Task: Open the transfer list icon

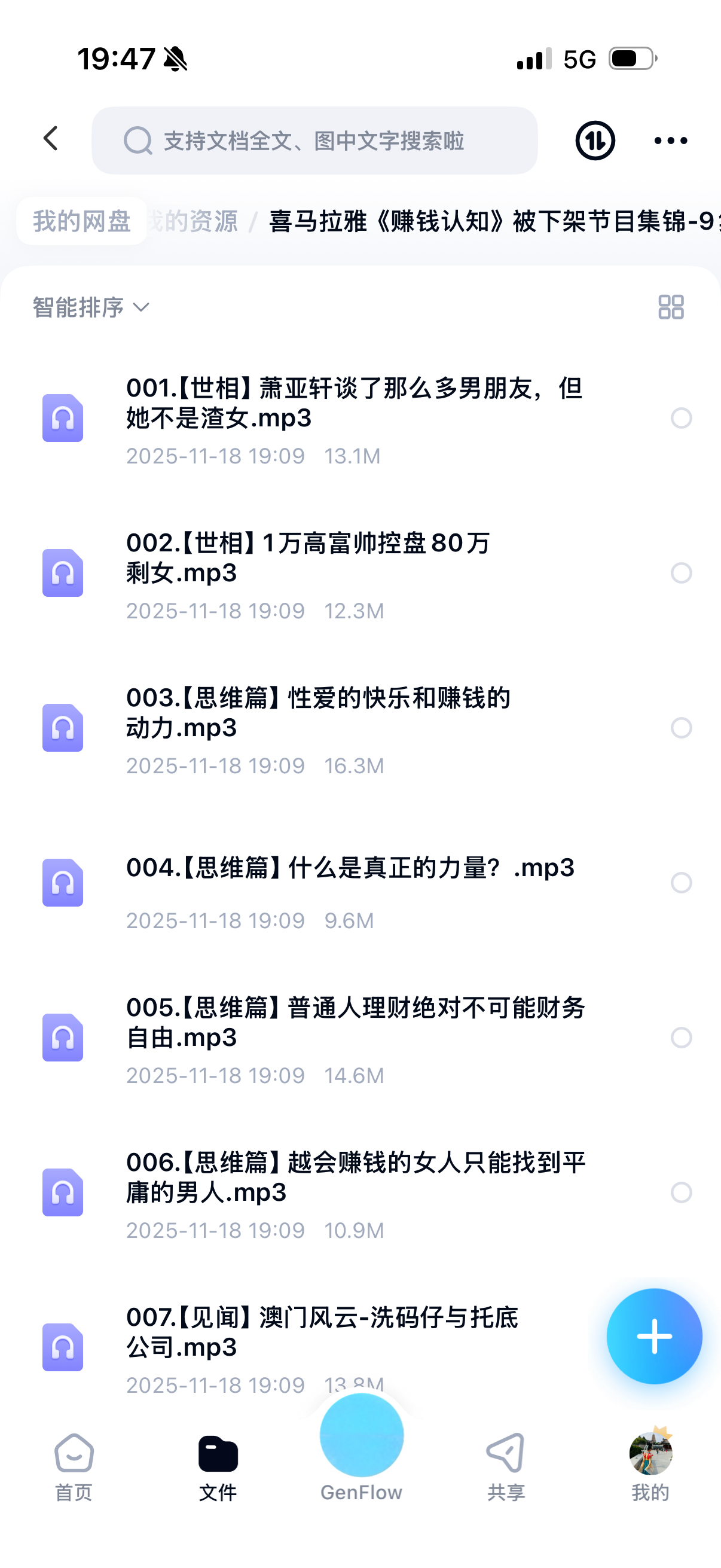Action: click(x=594, y=141)
